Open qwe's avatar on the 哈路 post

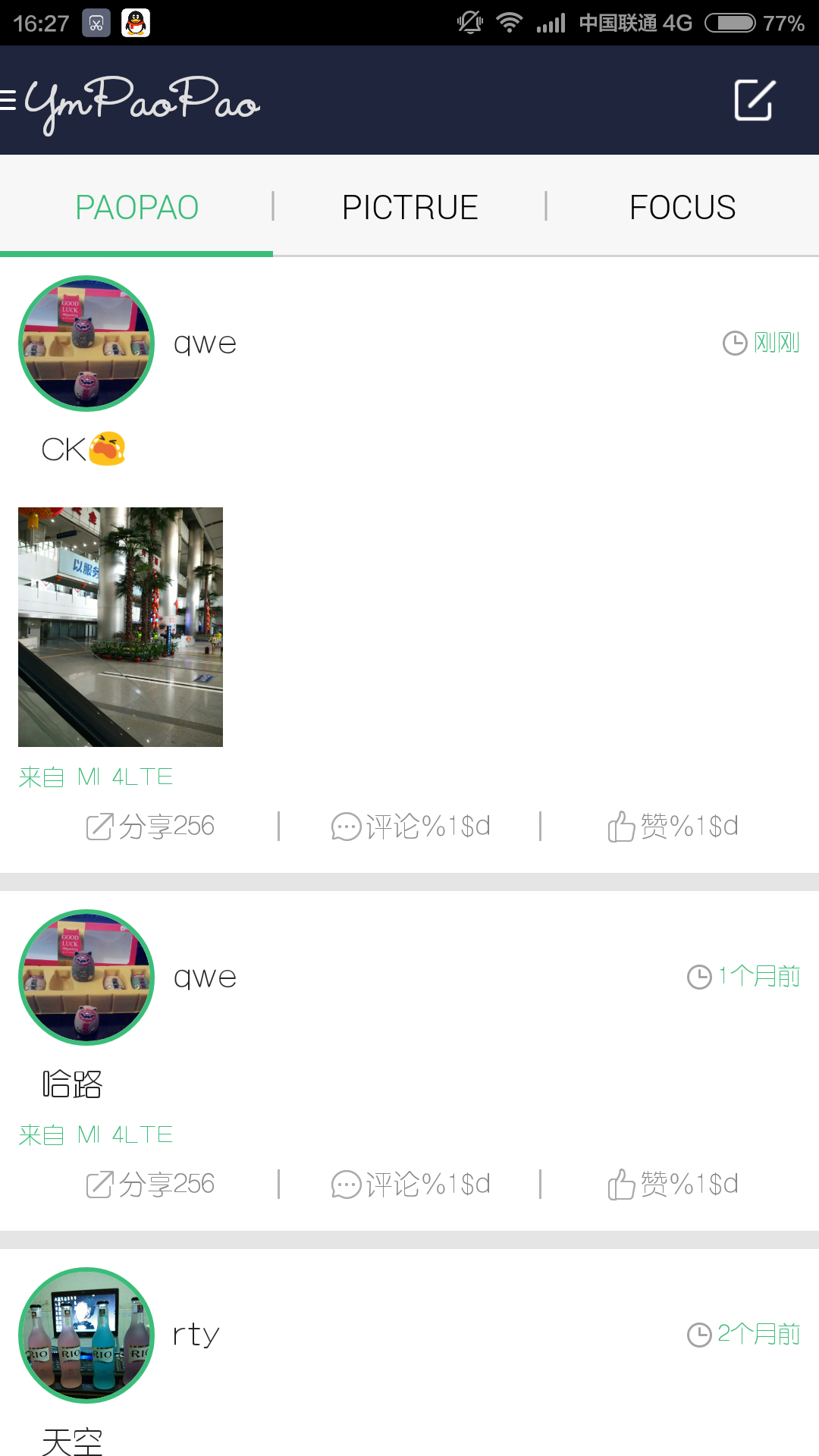coord(86,977)
